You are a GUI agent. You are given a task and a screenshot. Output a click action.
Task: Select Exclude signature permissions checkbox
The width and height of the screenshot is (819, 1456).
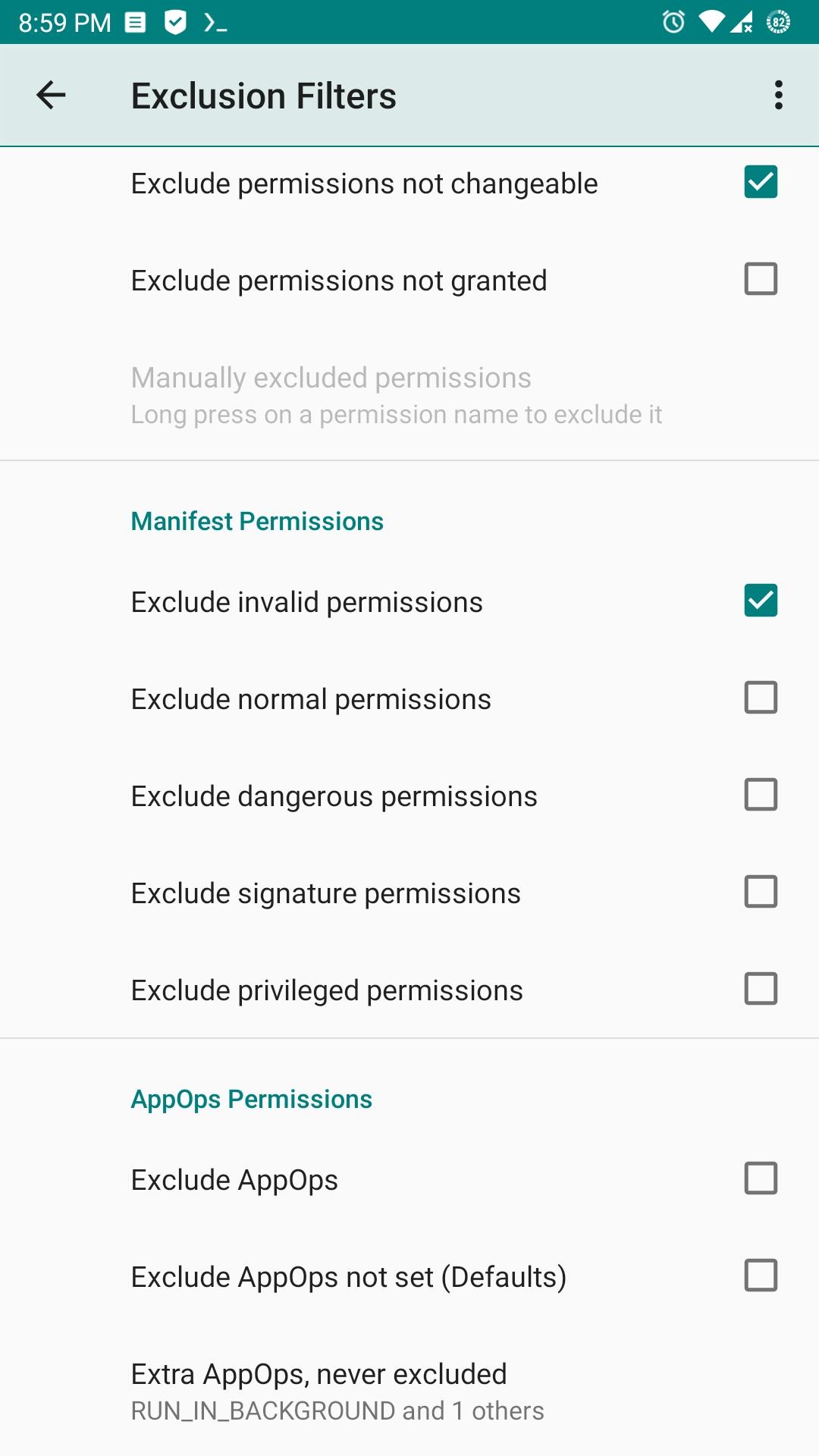click(761, 892)
